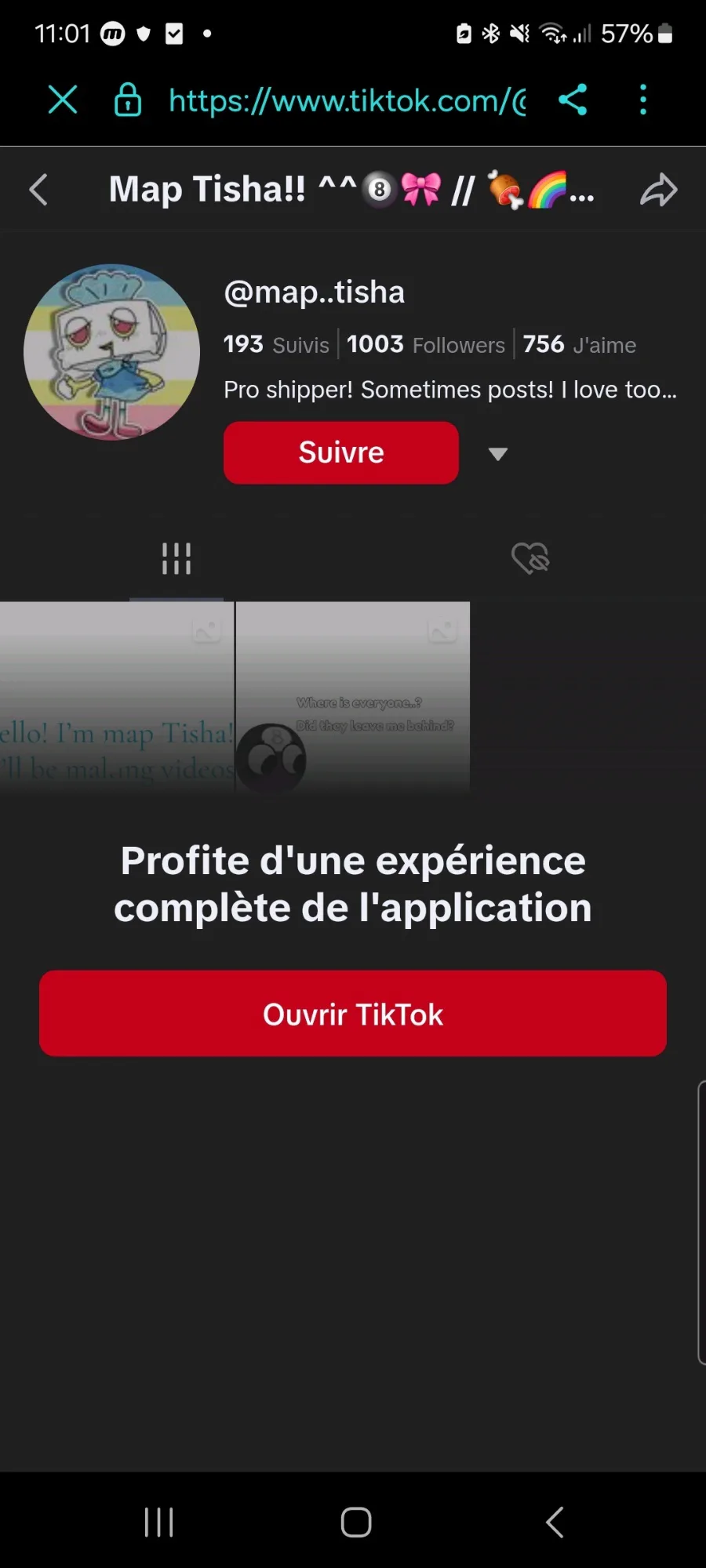Expand the dropdown arrow beside Suivre

pos(498,453)
